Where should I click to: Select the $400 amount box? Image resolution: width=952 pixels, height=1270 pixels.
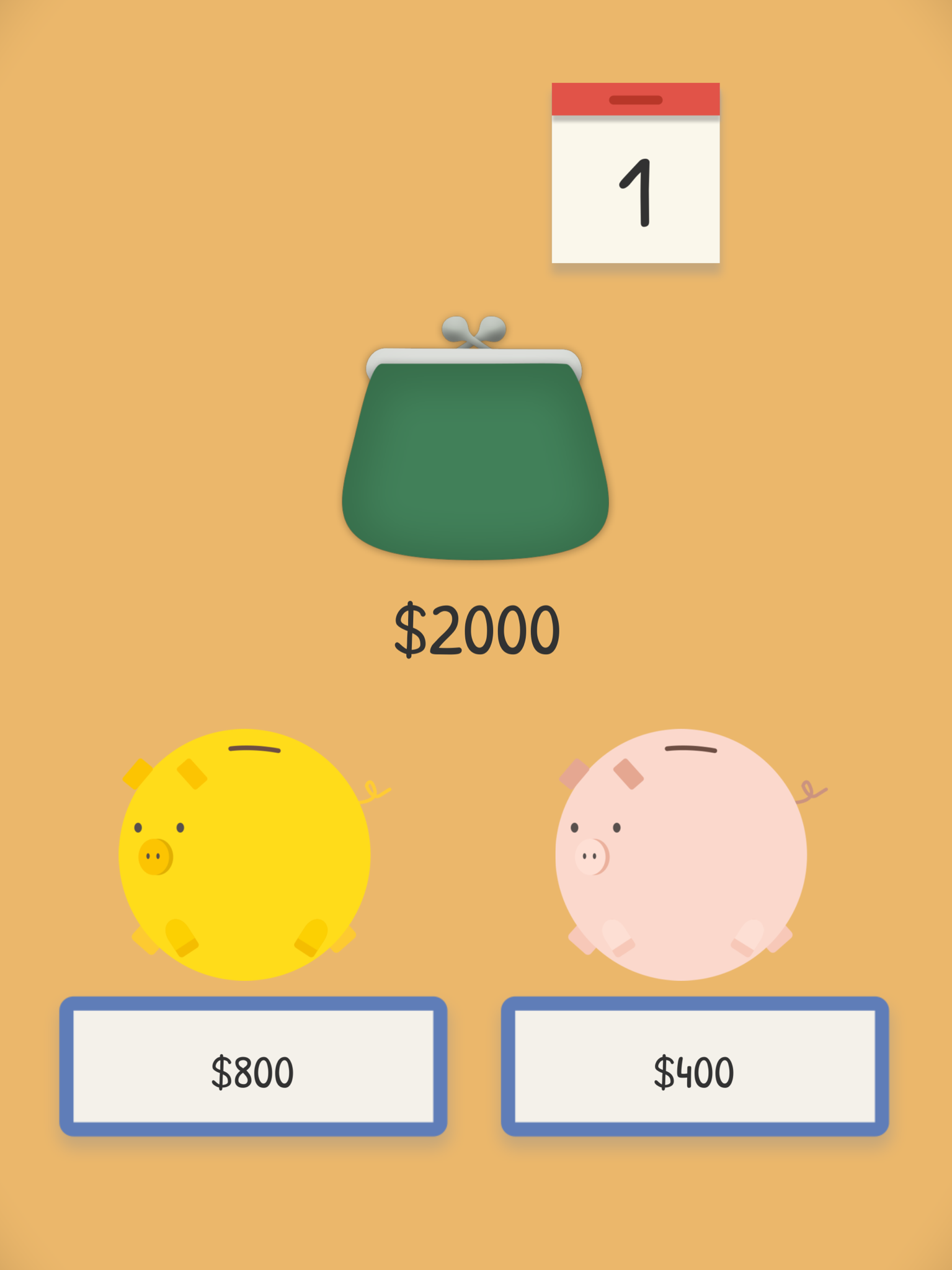coord(695,1067)
